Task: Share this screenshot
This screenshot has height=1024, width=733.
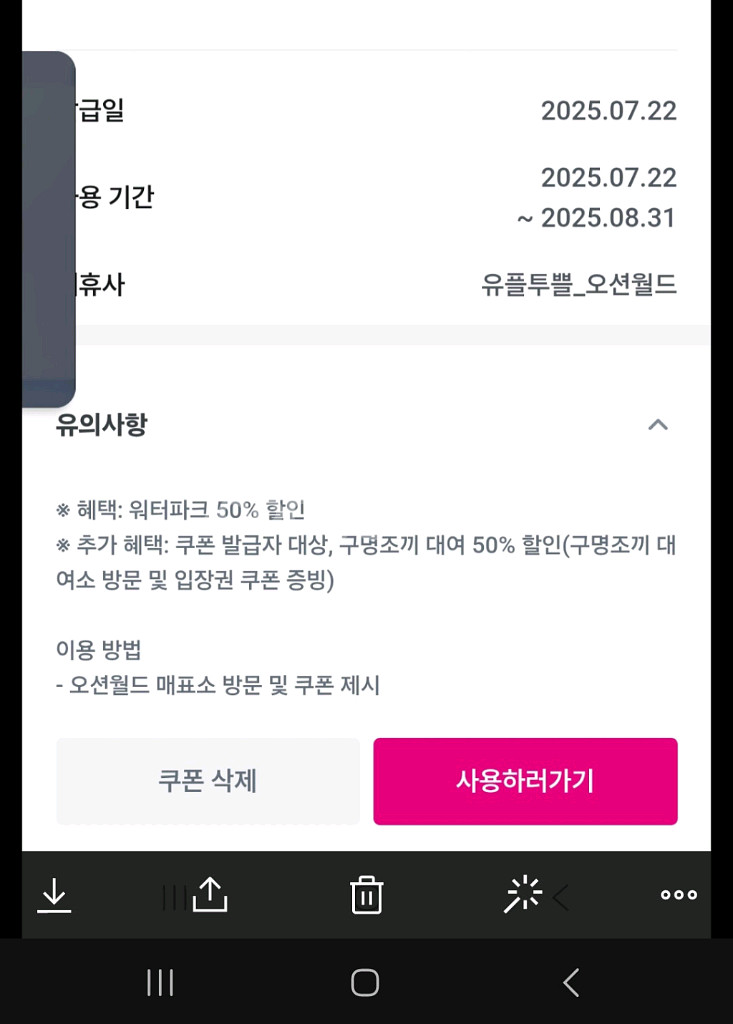Action: point(210,895)
